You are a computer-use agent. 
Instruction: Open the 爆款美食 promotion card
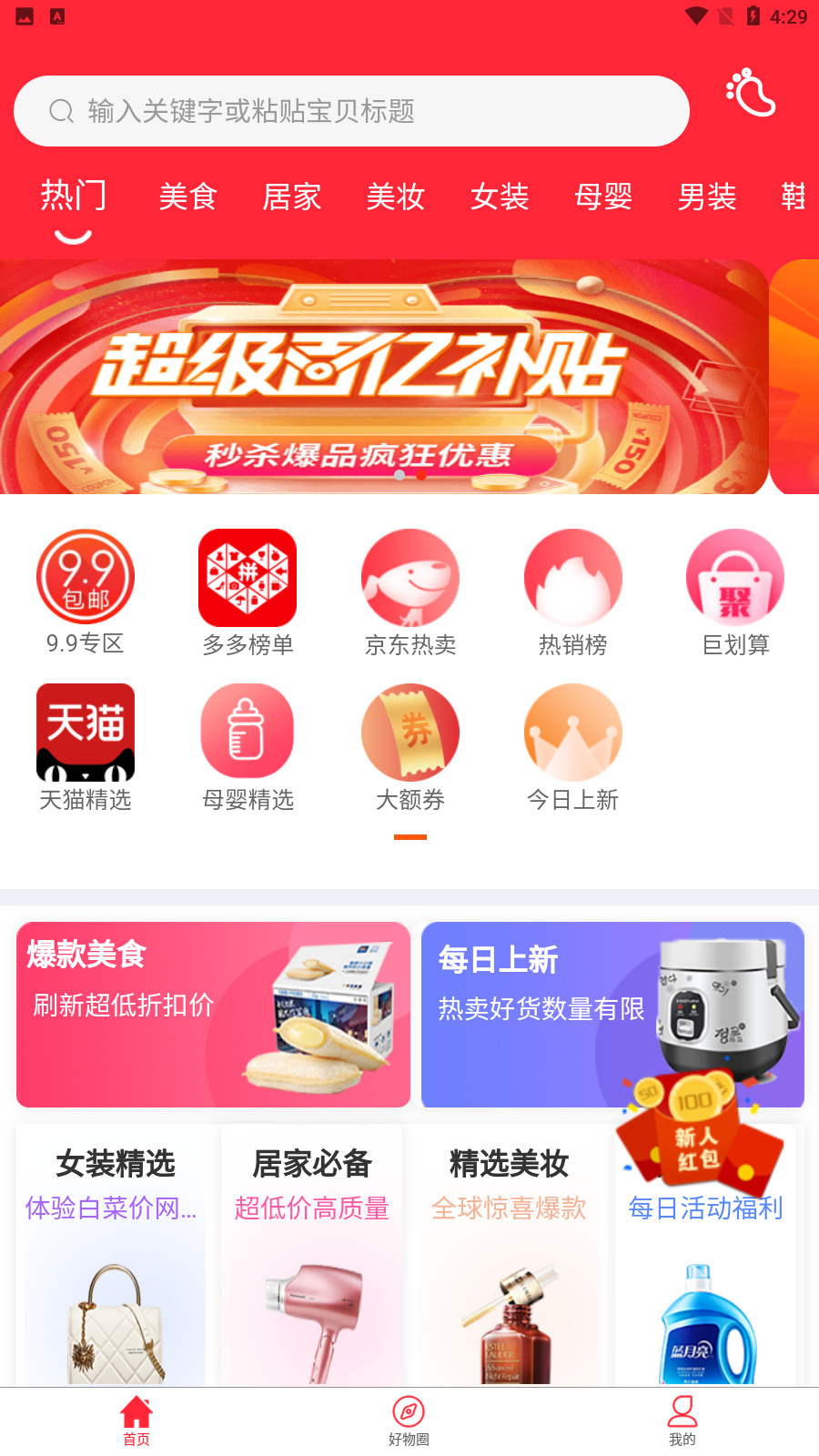point(213,1015)
